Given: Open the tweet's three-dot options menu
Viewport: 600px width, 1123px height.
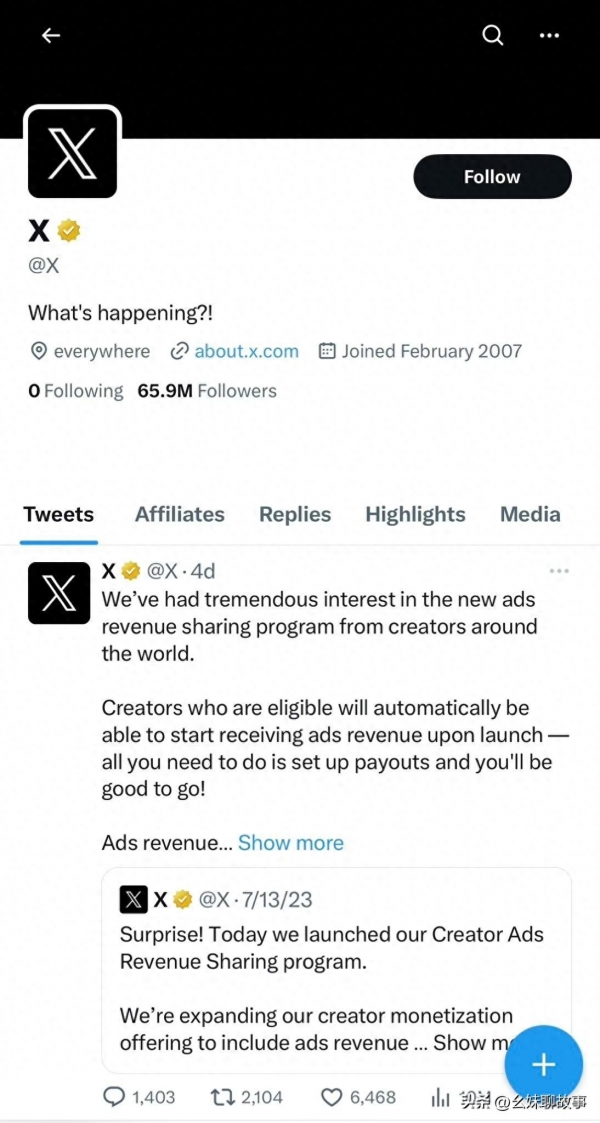Looking at the screenshot, I should click(x=559, y=571).
